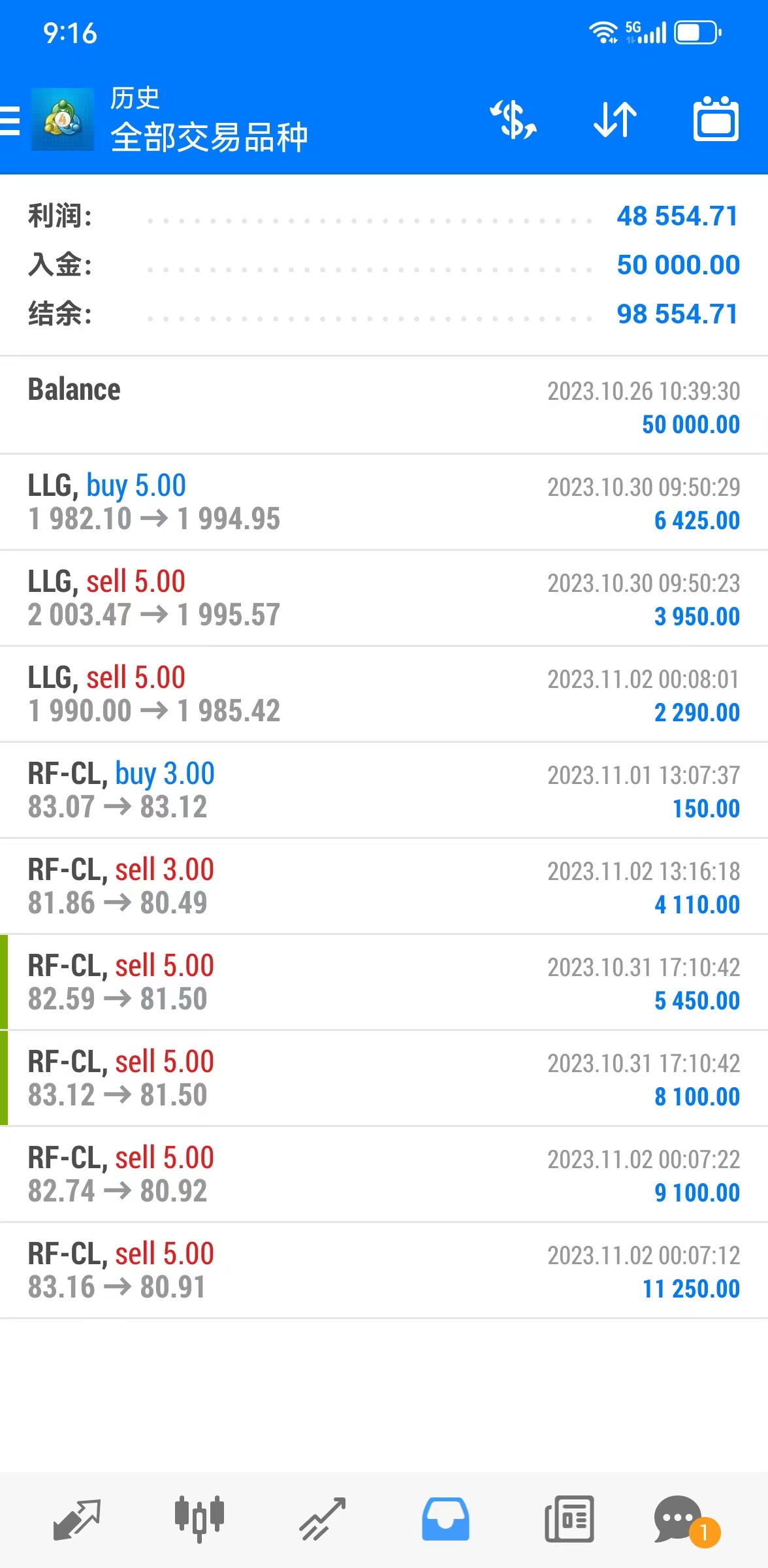This screenshot has width=768, height=1568.
Task: Open RF-CL sell trade with 8 100.00 profit
Action: 384,1078
